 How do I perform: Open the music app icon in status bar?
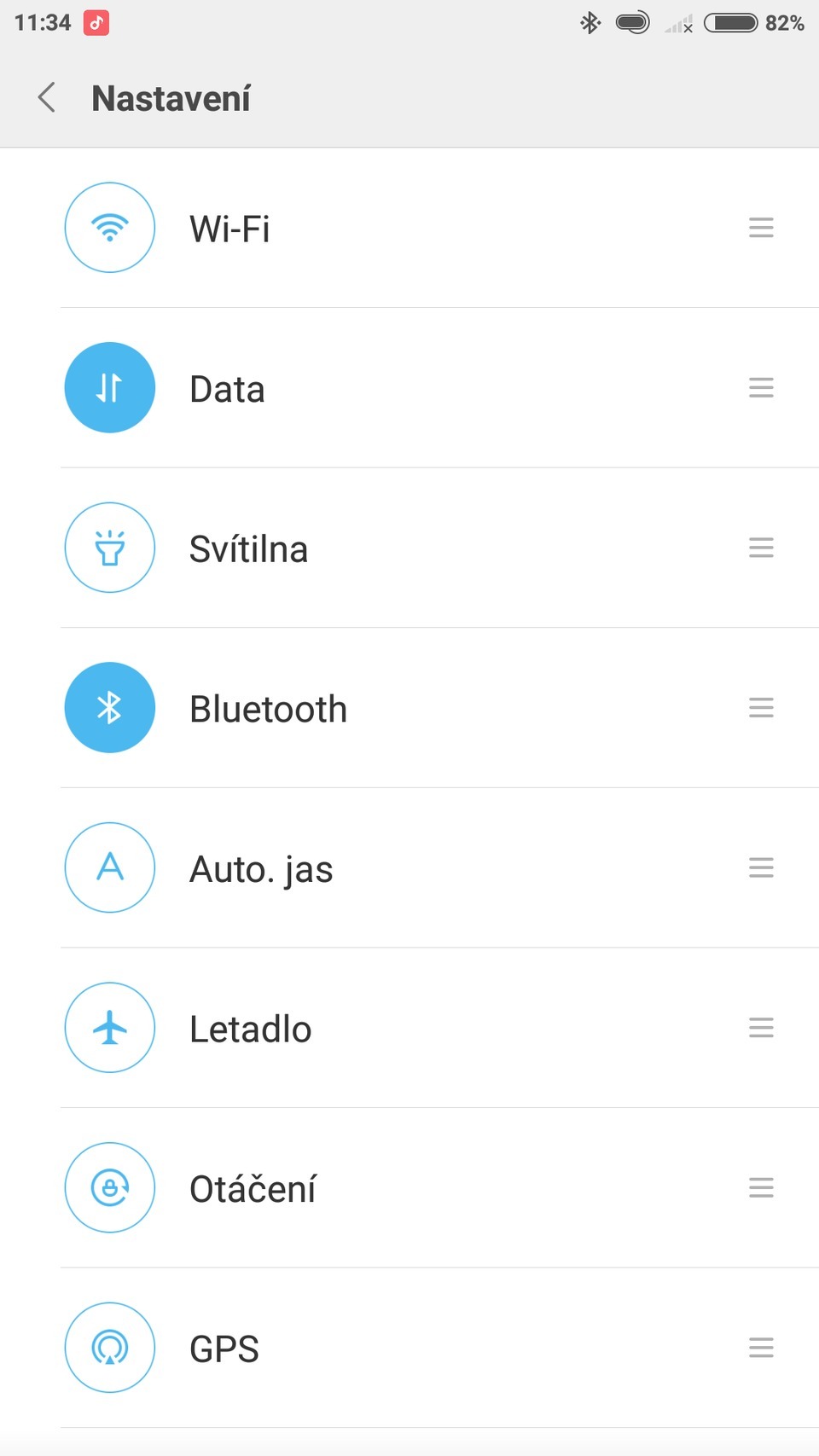pyautogui.click(x=96, y=21)
